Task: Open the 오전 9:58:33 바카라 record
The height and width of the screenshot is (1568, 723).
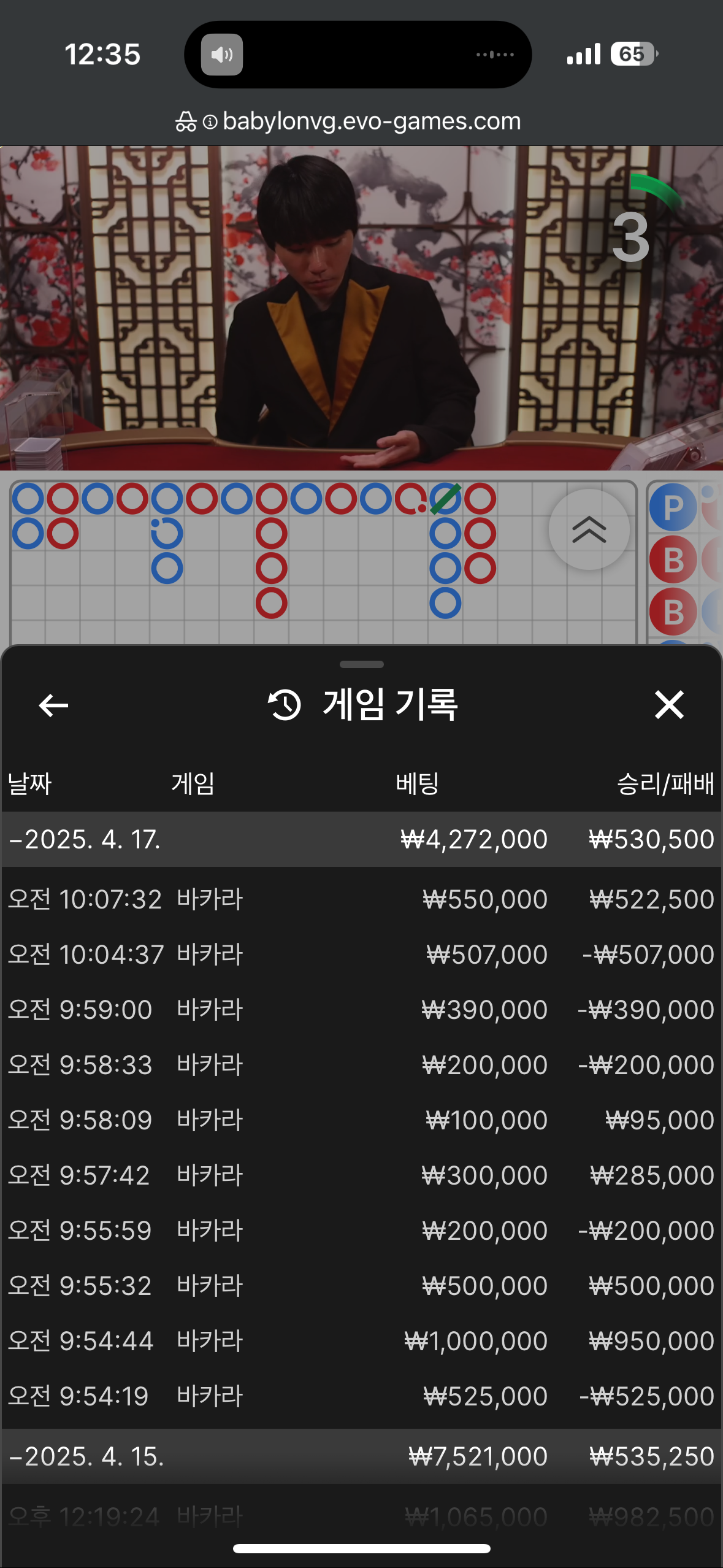Action: (x=361, y=1065)
